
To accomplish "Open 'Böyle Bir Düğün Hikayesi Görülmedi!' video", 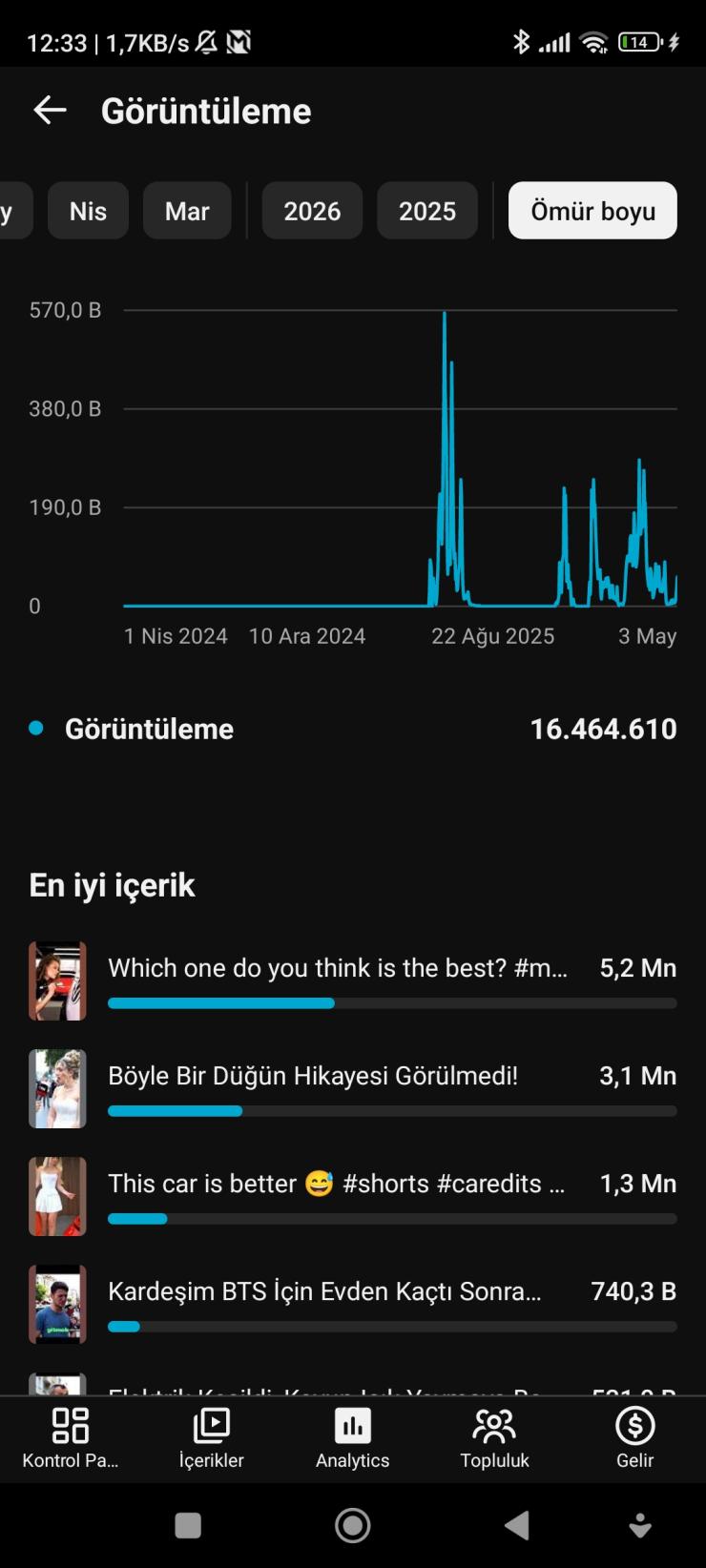I will pos(353,1089).
